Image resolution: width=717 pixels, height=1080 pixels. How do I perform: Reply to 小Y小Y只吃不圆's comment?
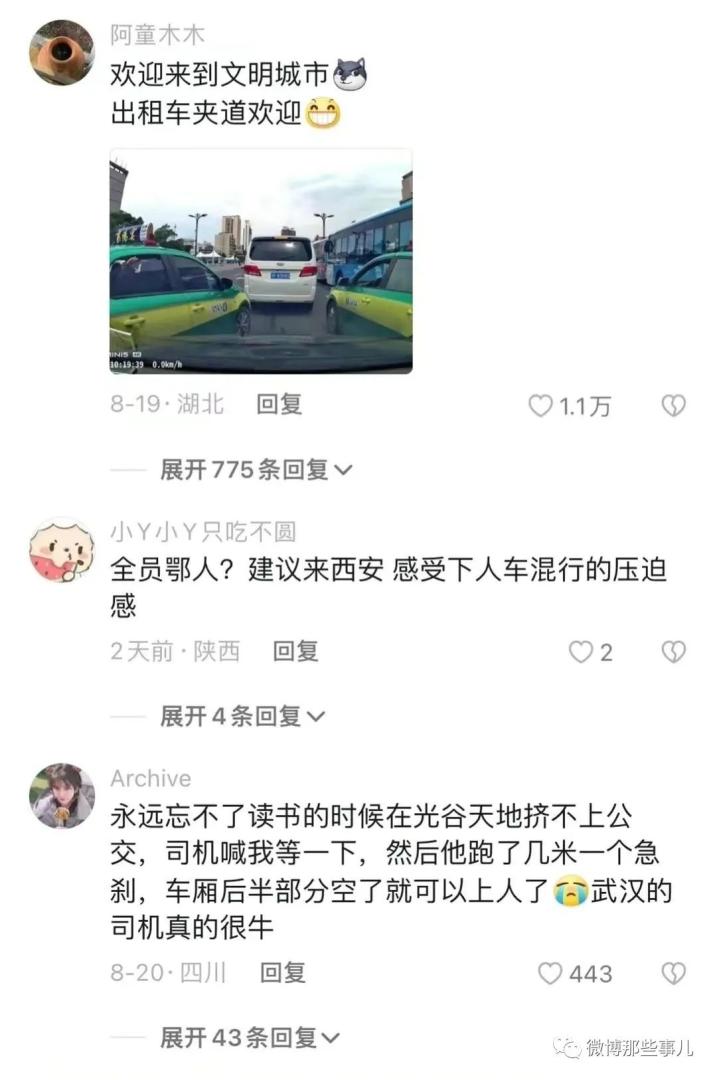[x=295, y=652]
